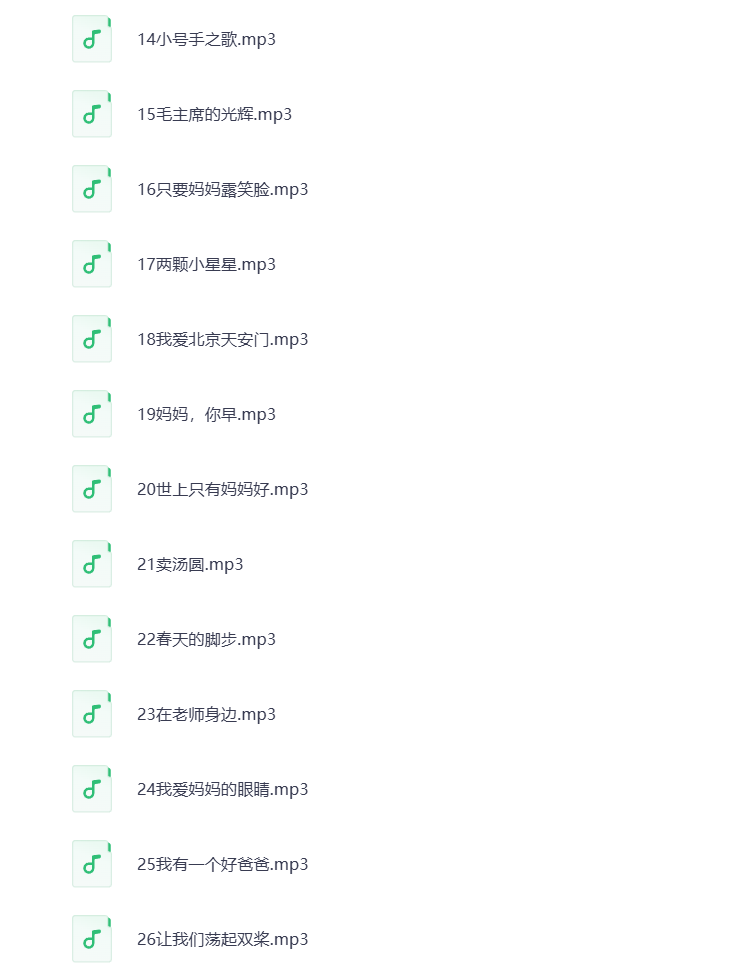Click the audio icon of 21卖汤圆.mp3
742x973 pixels.
pos(91,563)
